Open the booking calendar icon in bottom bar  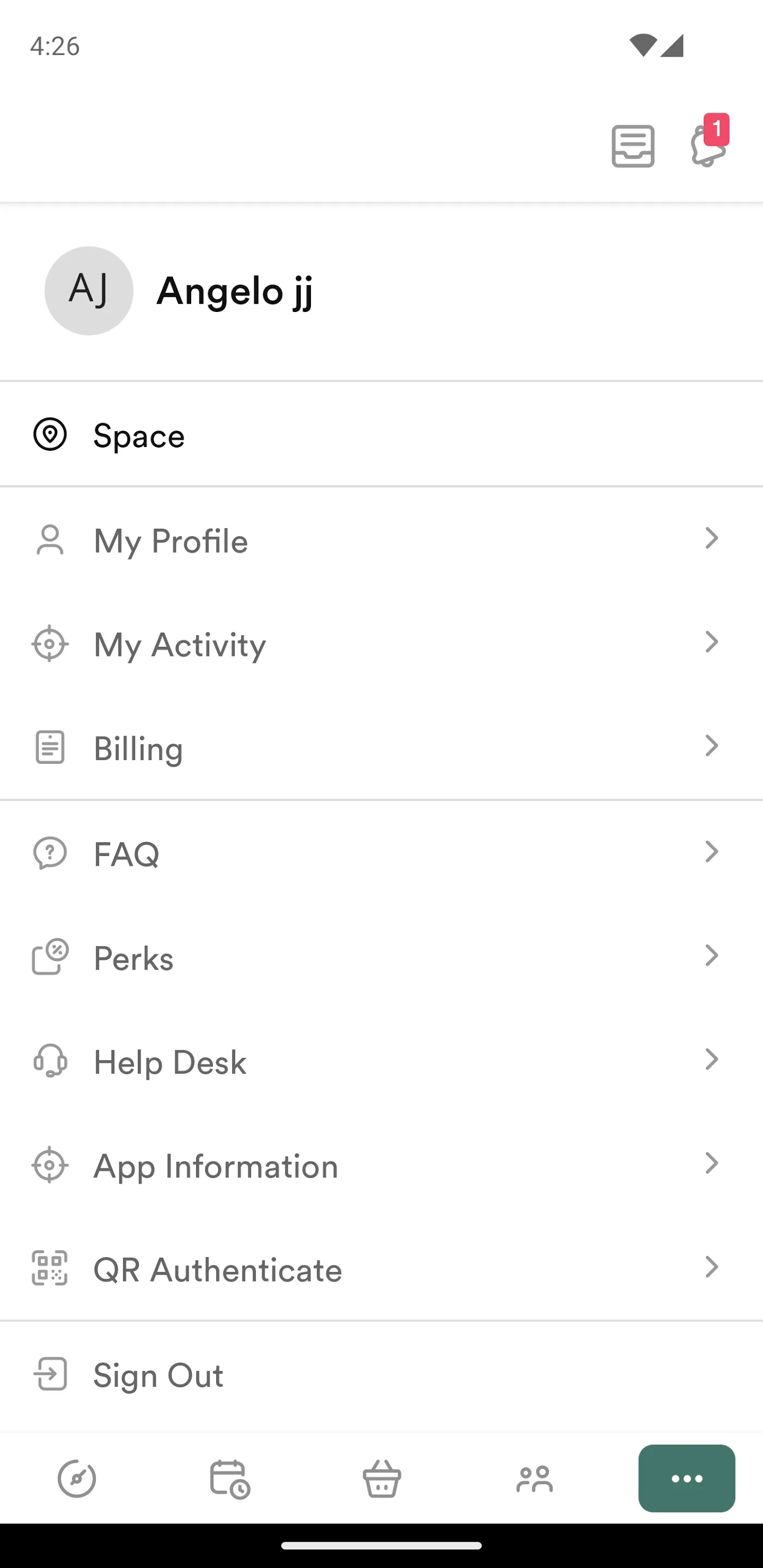(x=229, y=1479)
